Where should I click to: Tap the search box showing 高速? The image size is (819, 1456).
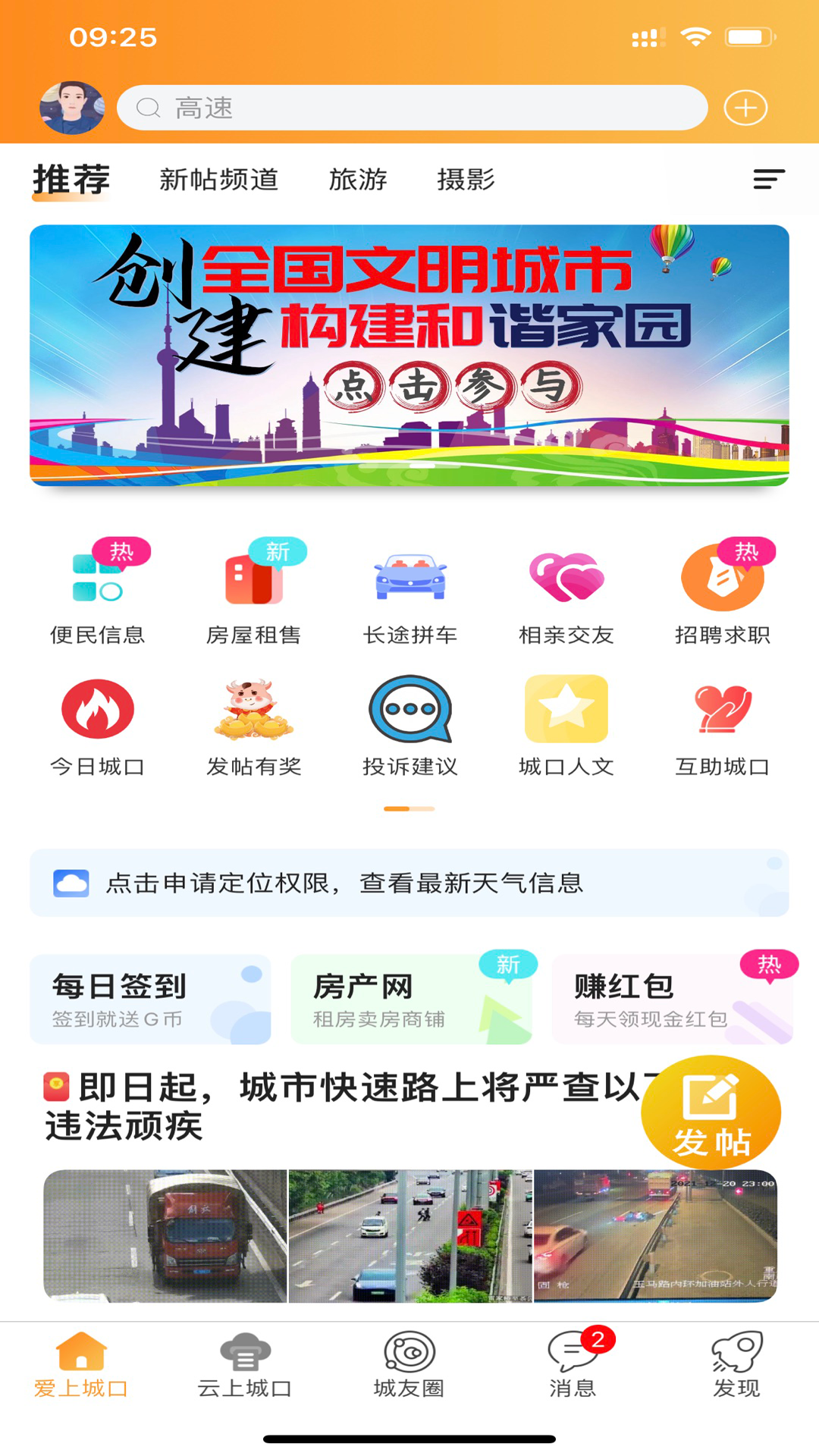click(x=412, y=108)
